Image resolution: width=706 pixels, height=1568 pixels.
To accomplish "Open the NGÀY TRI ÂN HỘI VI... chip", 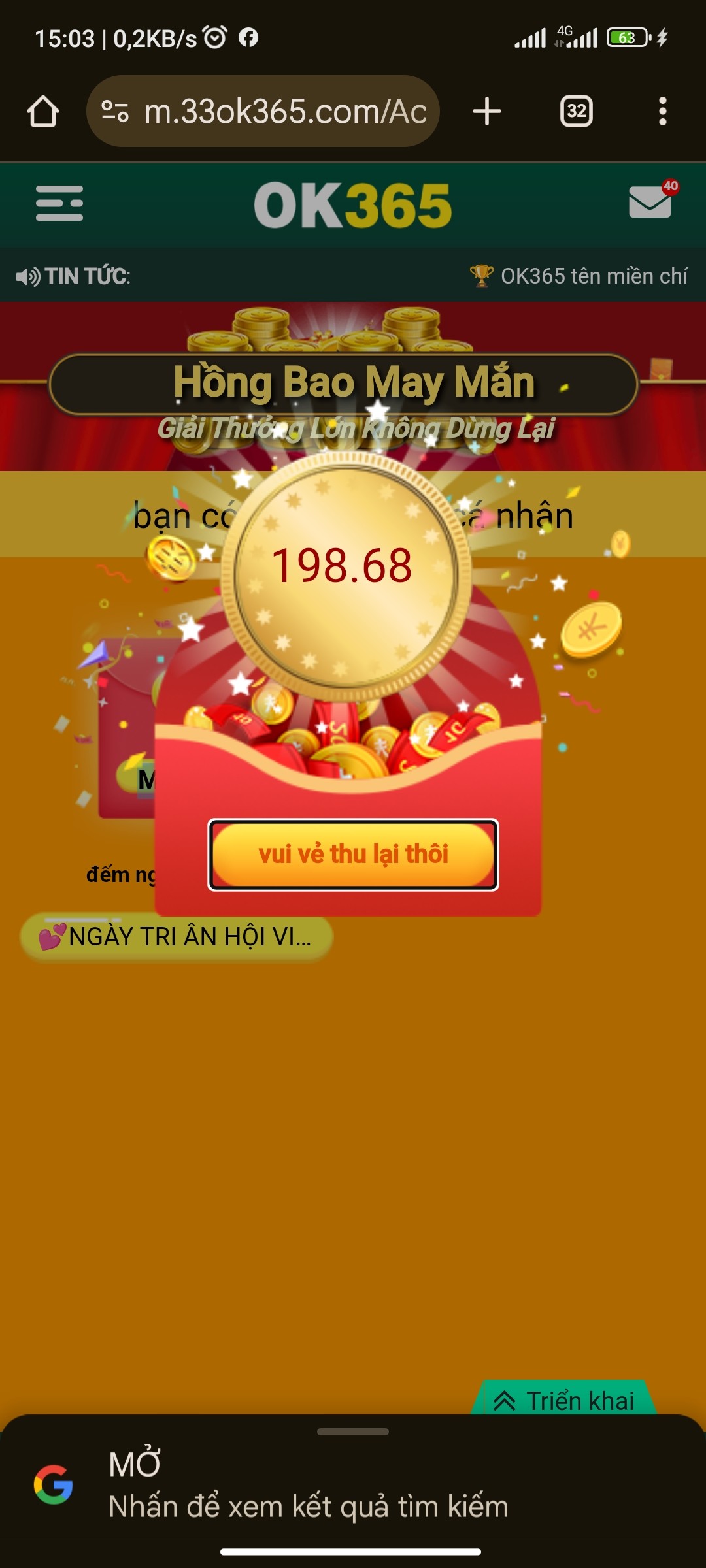I will click(x=176, y=937).
